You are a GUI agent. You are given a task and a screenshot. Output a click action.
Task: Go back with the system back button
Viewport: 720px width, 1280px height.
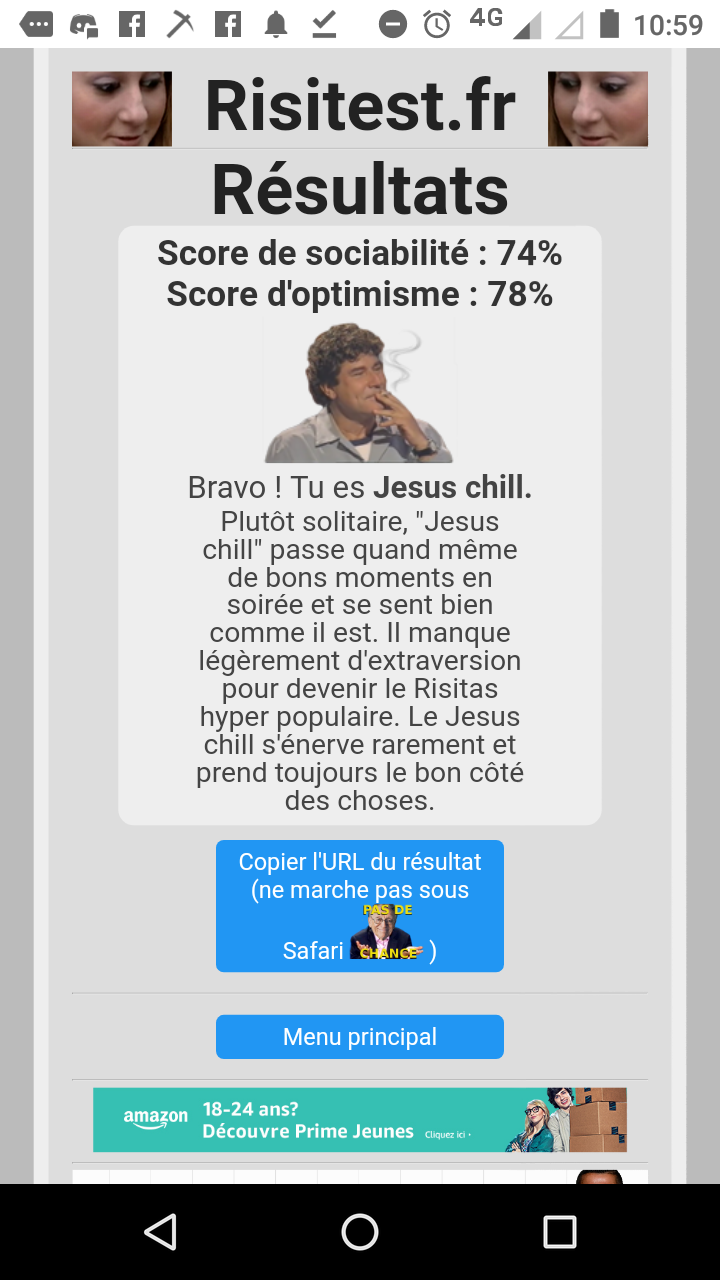pos(160,1232)
